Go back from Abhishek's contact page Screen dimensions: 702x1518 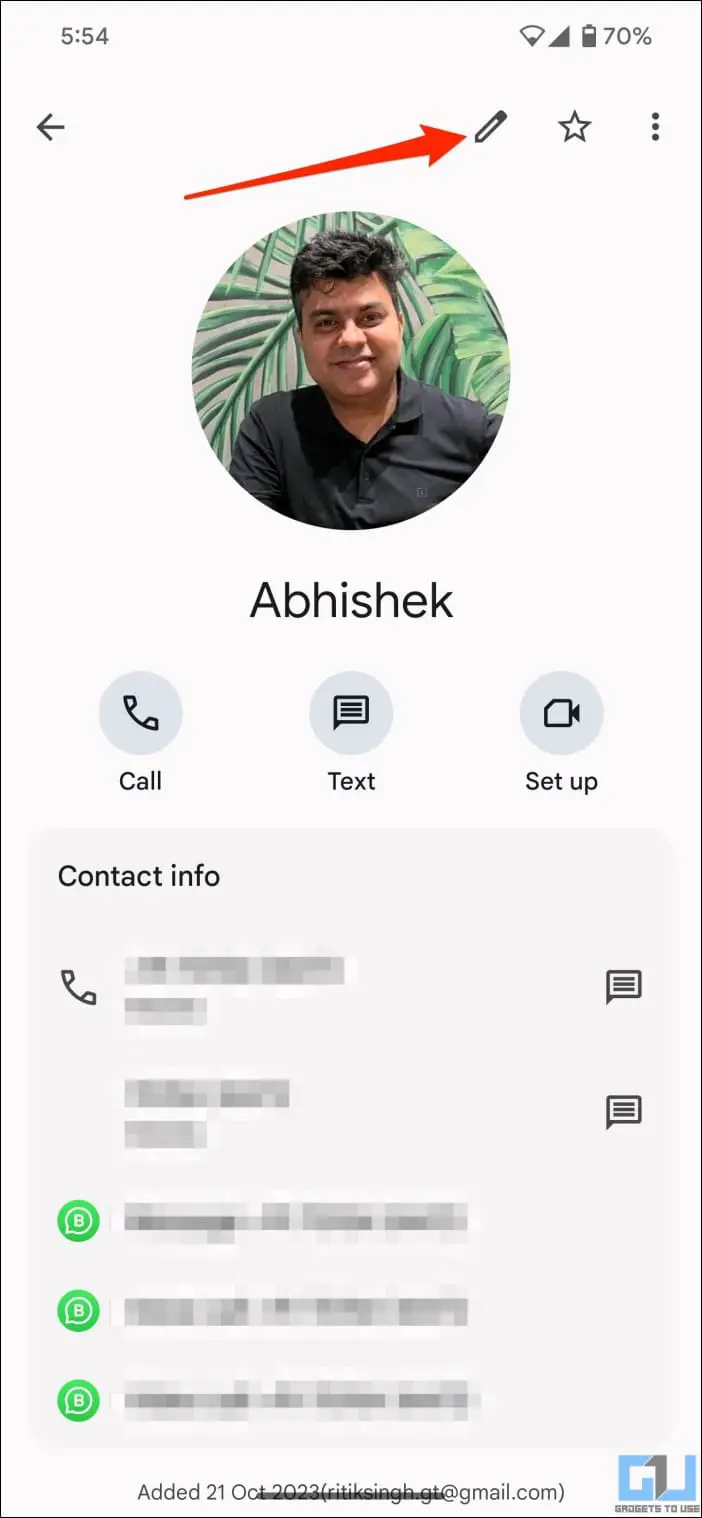tap(50, 127)
